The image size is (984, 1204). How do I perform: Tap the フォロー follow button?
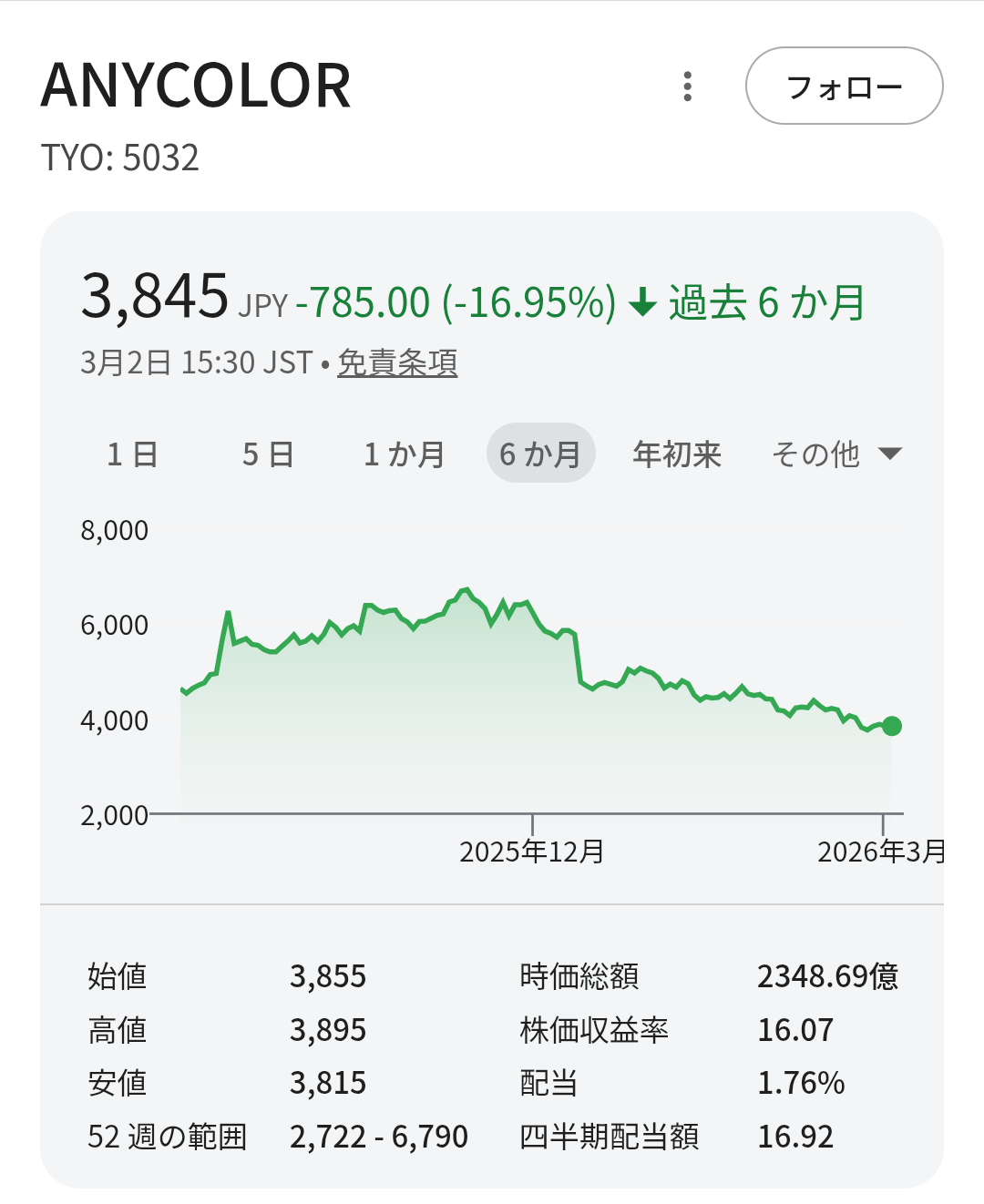click(x=844, y=87)
